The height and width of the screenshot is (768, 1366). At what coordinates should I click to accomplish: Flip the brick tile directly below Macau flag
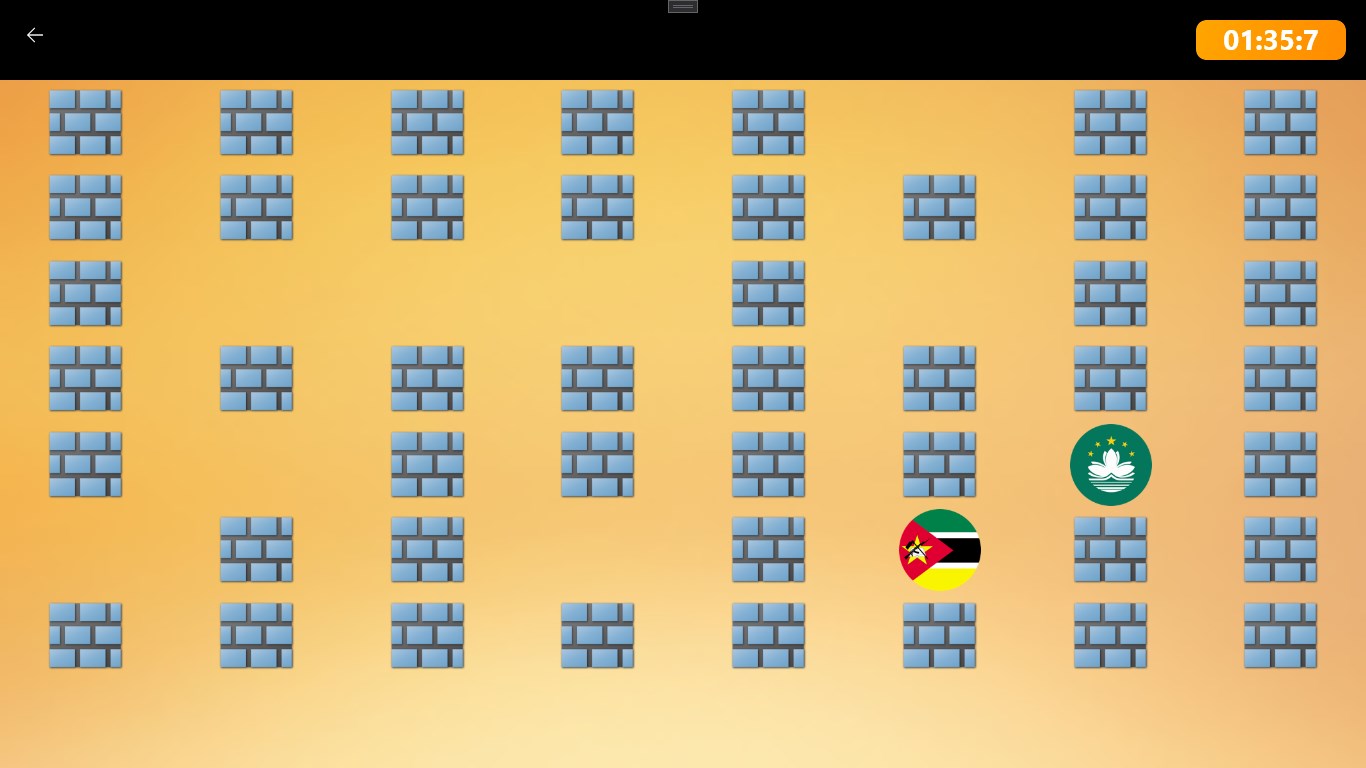(1110, 549)
